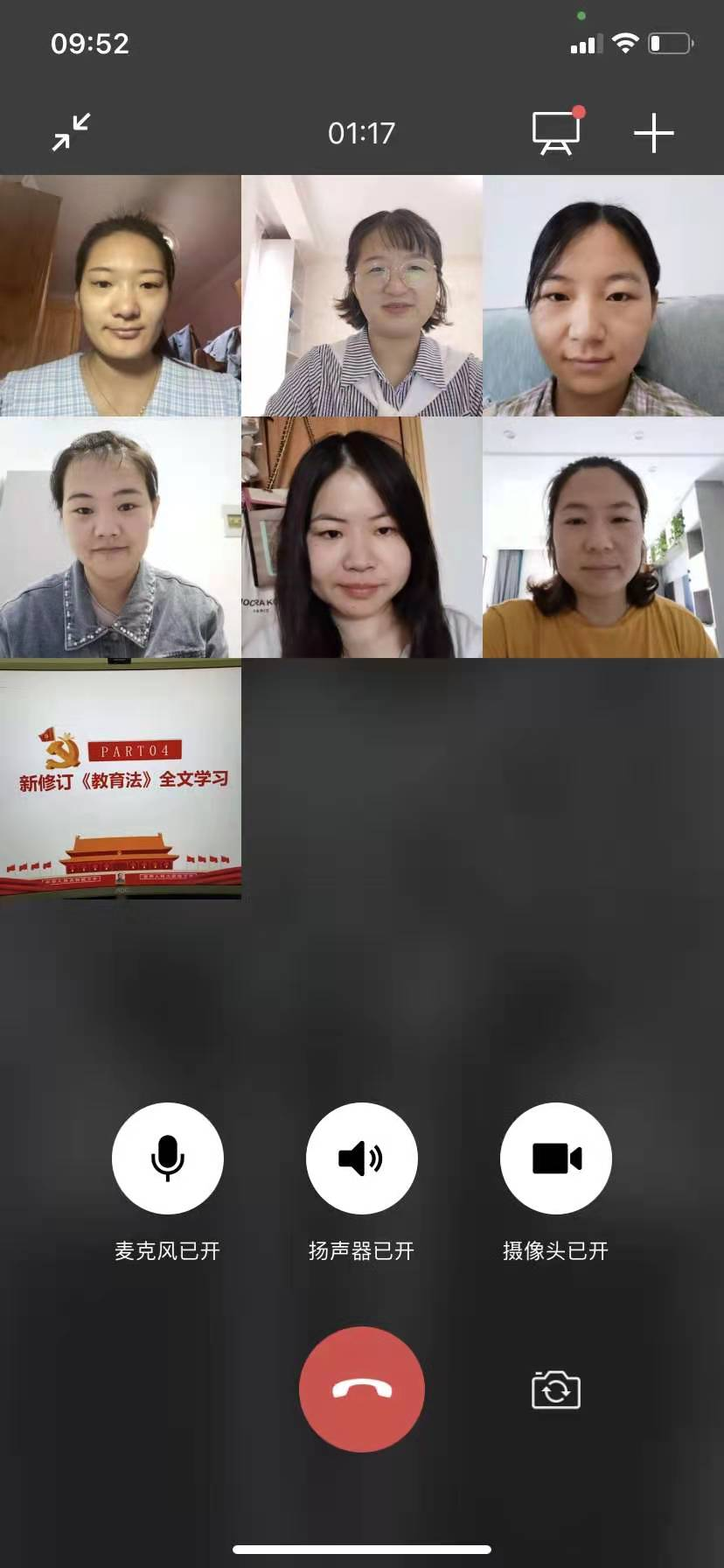Screen dimensions: 724x1568
Task: Turn off the speaker (扬声器已开)
Action: click(x=362, y=1158)
